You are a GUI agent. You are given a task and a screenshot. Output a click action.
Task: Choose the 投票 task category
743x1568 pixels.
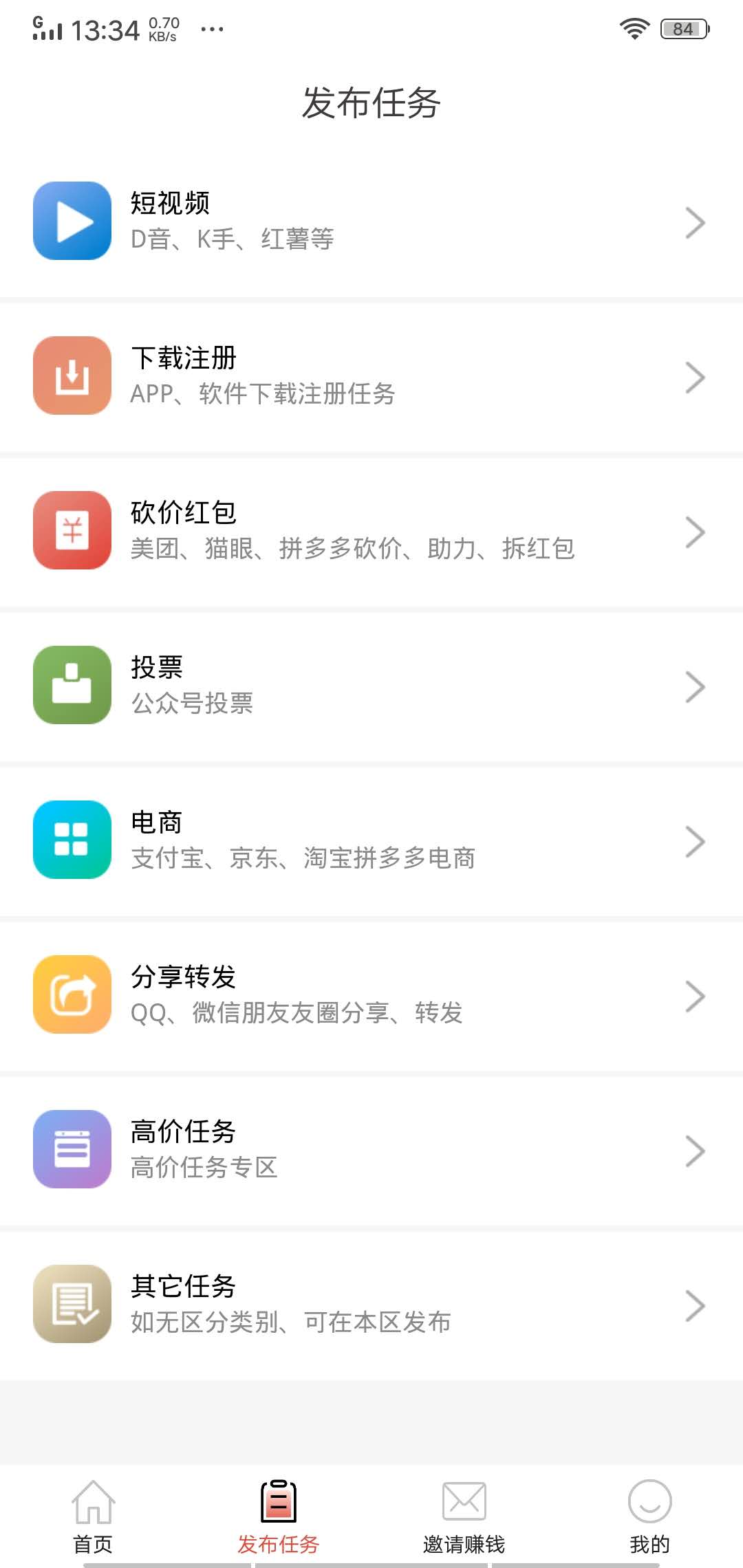371,685
